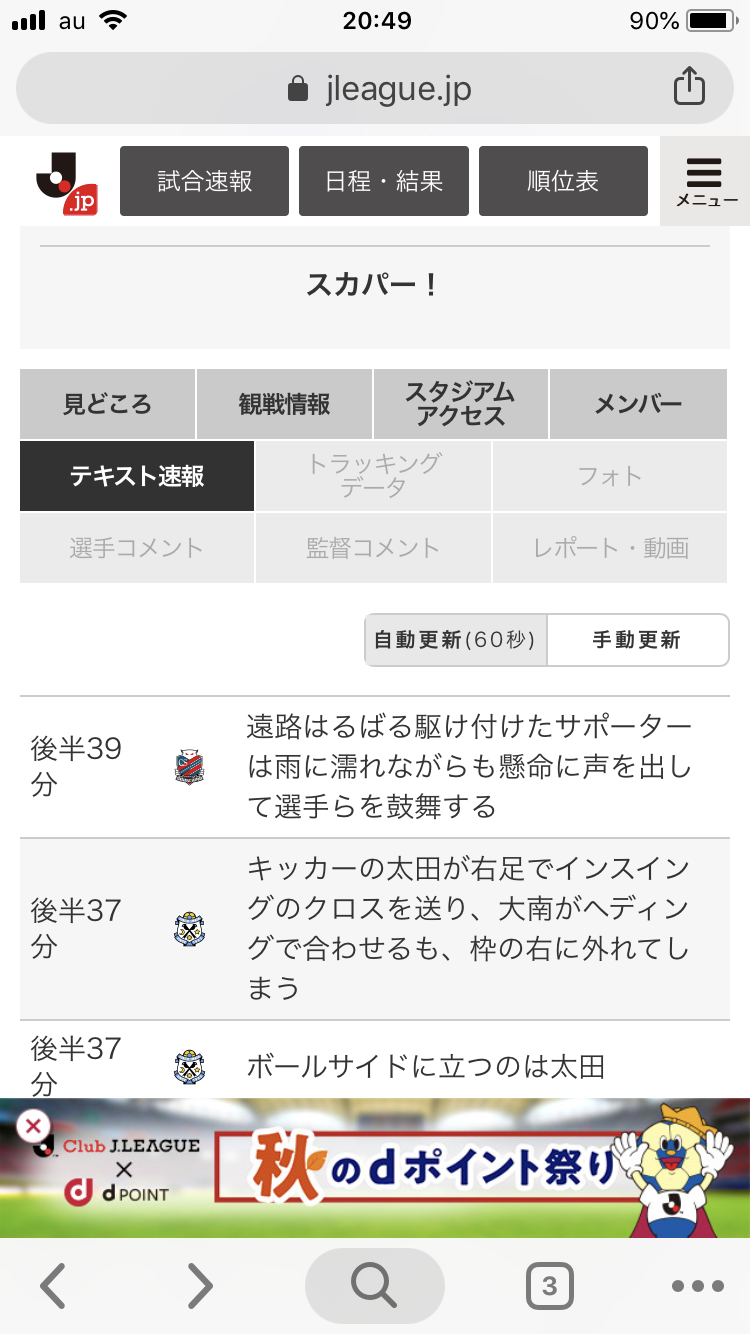Image resolution: width=750 pixels, height=1334 pixels.
Task: Enable 自動更新 (60秒) auto refresh
Action: click(456, 640)
